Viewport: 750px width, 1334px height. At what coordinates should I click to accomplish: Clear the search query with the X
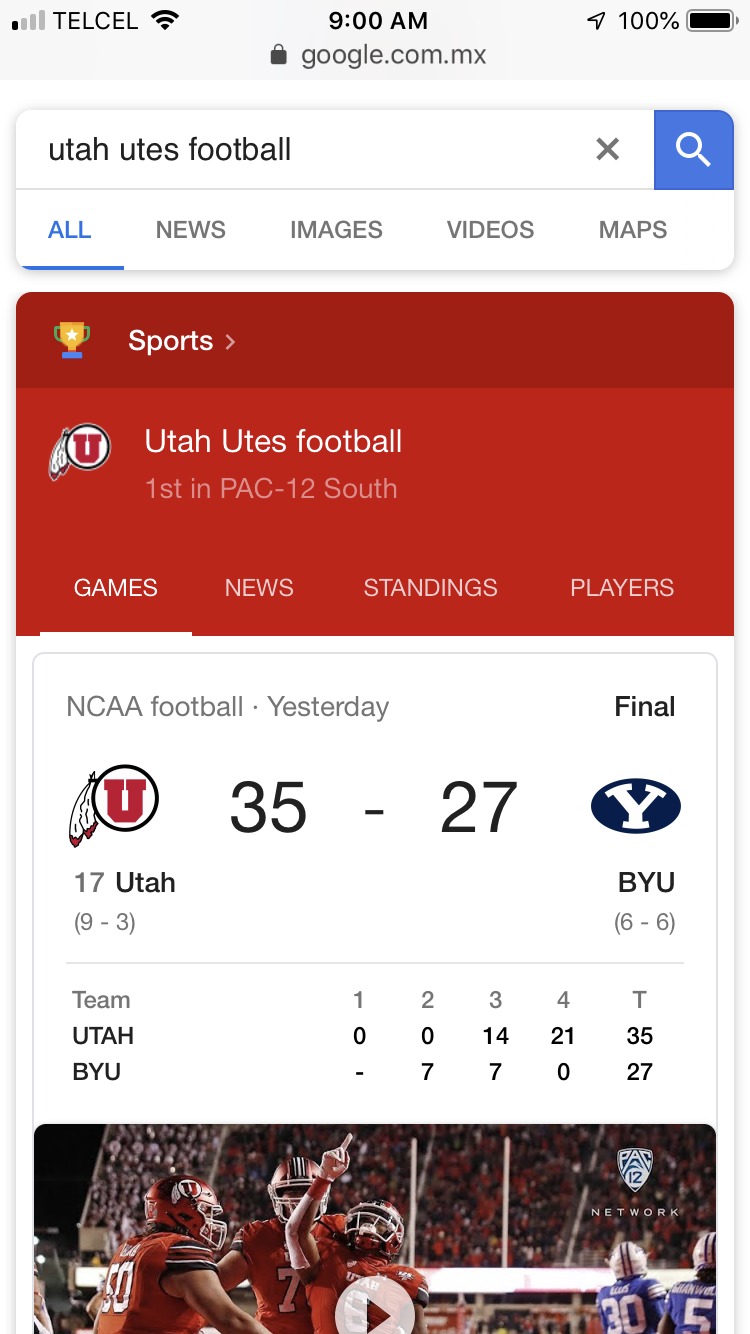[x=607, y=149]
